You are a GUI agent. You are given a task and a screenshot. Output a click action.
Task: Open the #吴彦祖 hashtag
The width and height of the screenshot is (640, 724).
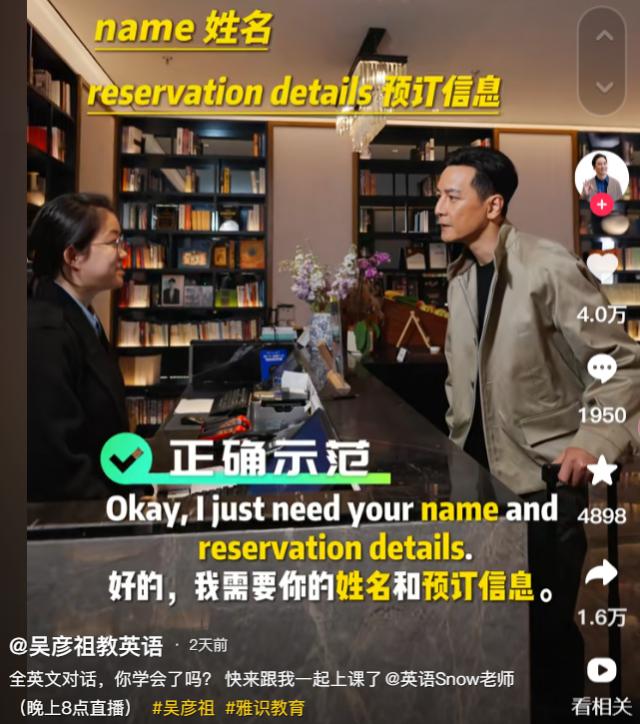pos(184,708)
